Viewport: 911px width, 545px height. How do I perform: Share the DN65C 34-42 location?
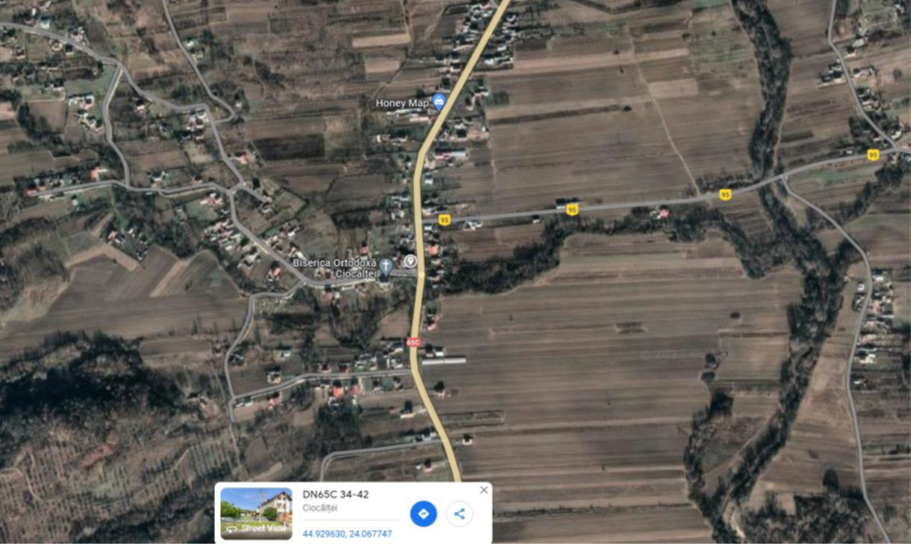point(460,514)
